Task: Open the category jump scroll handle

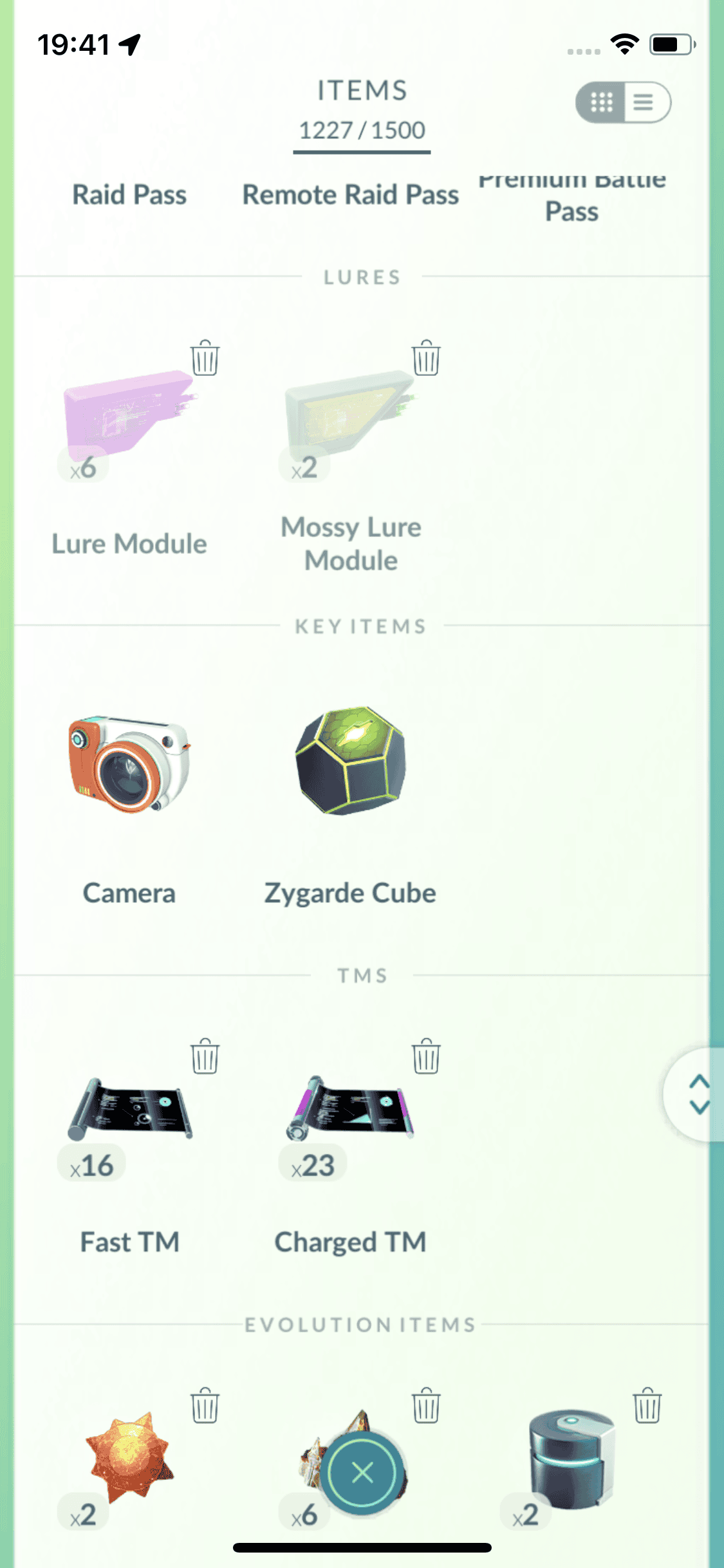Action: pos(697,1094)
